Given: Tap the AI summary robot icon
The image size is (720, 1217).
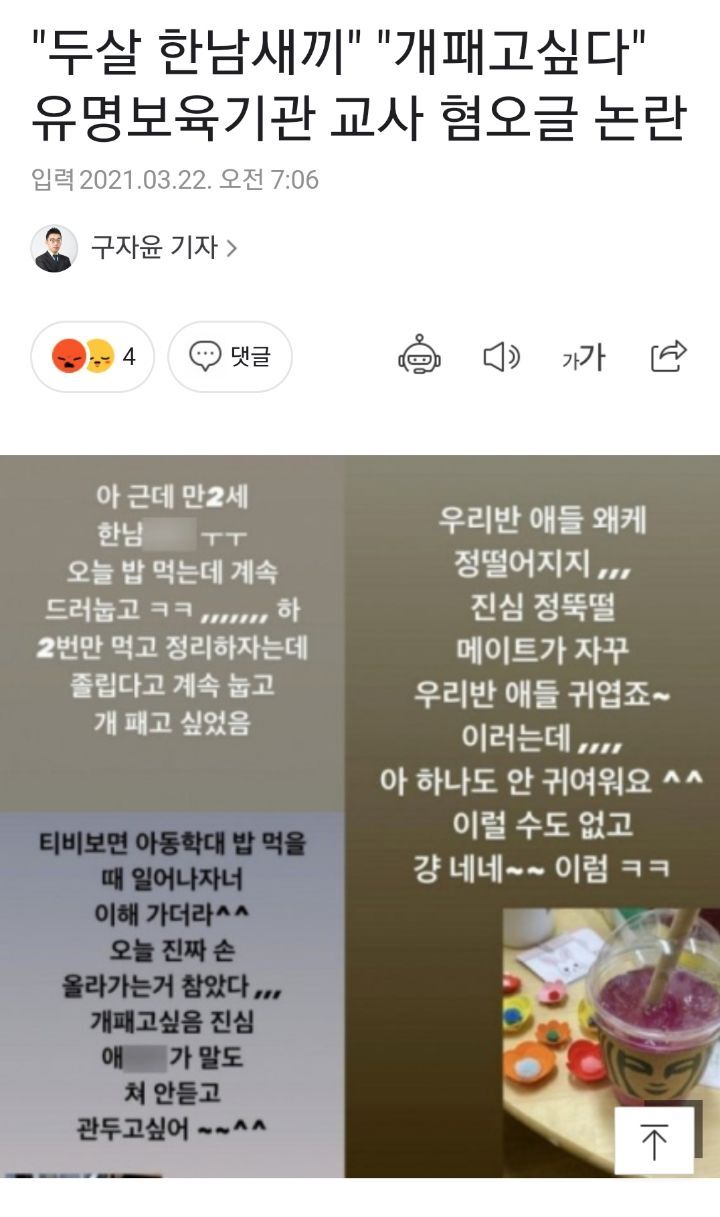Looking at the screenshot, I should pyautogui.click(x=419, y=356).
